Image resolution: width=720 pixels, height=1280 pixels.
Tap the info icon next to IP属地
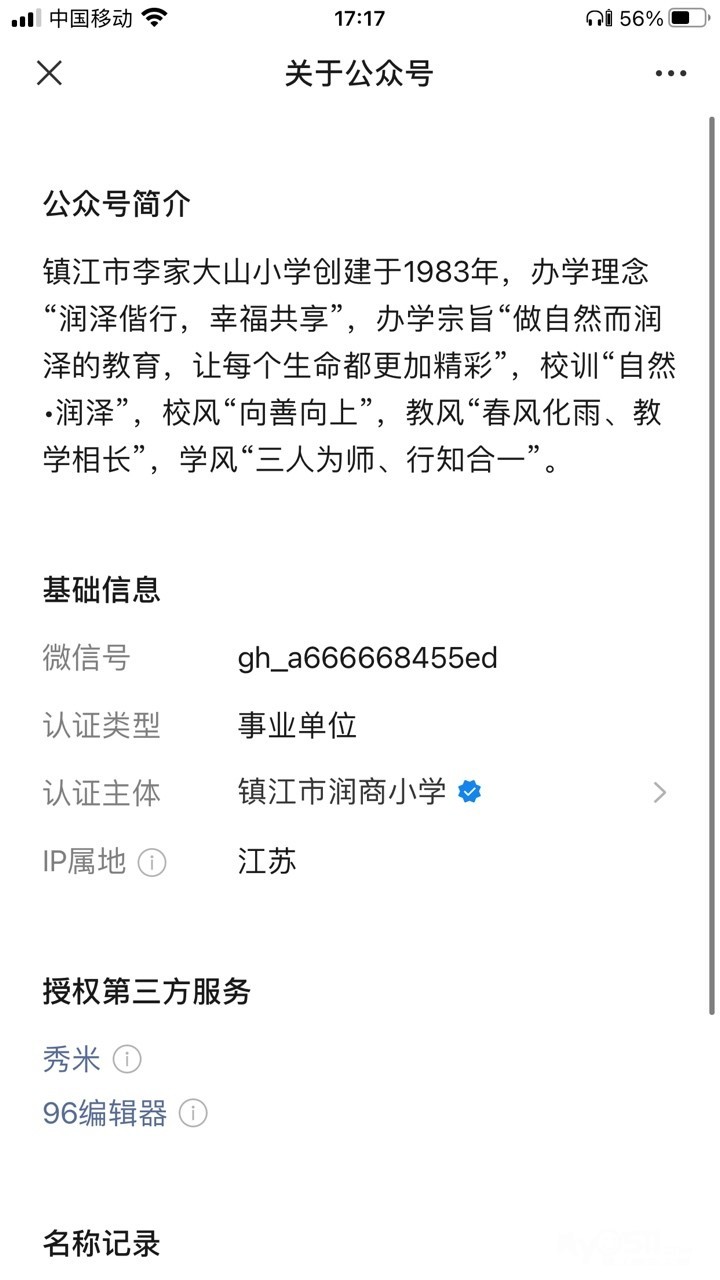[x=152, y=862]
